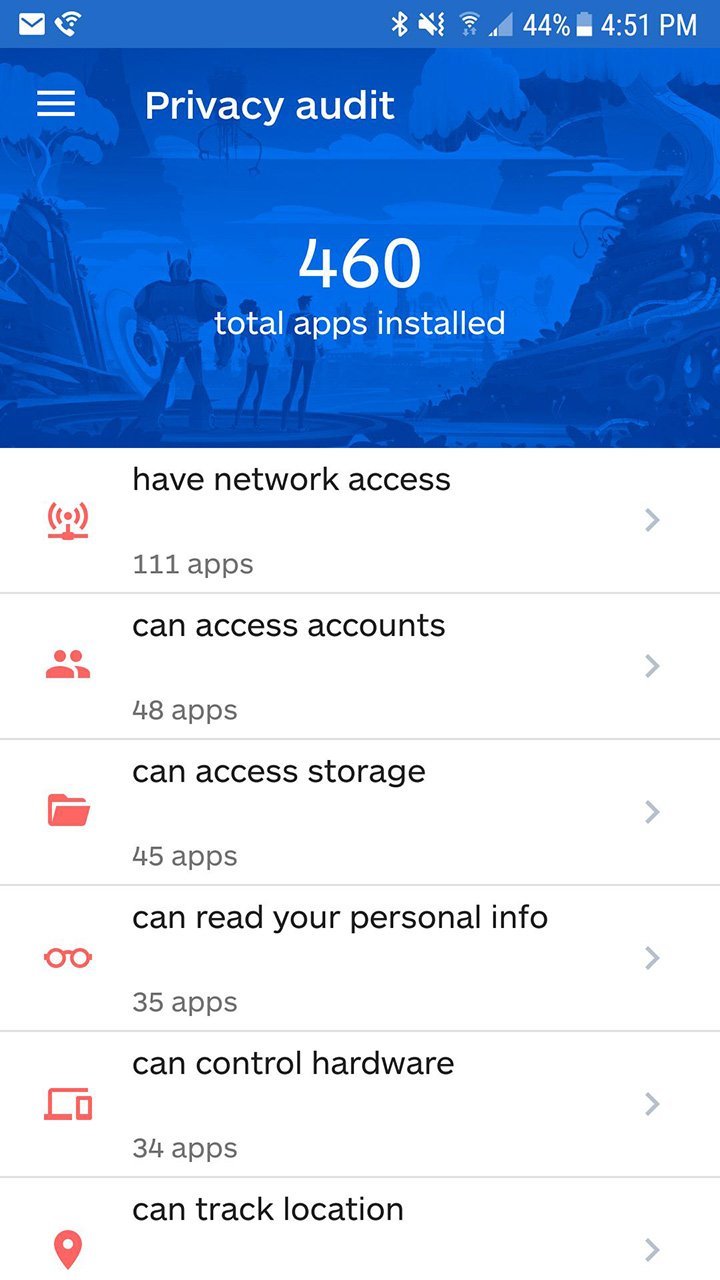Open the 'have network access' apps list
The height and width of the screenshot is (1280, 720).
point(360,520)
